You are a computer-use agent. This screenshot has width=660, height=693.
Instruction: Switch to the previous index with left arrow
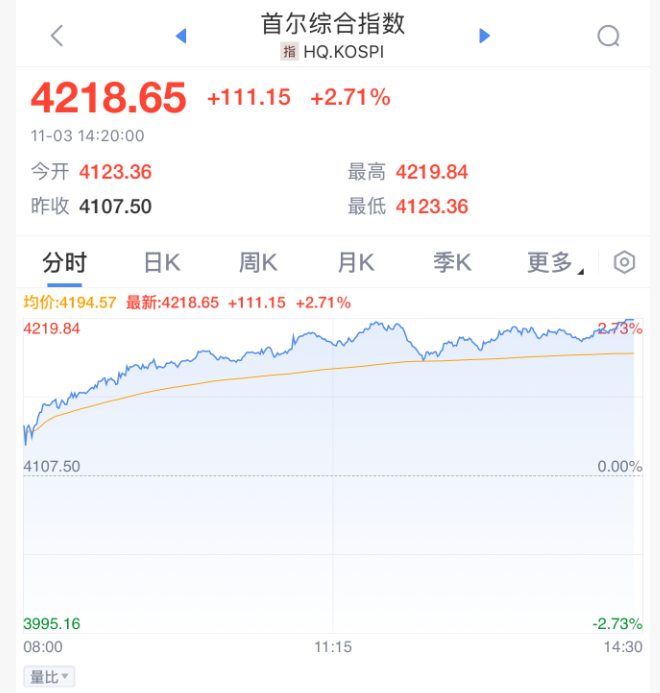[181, 36]
